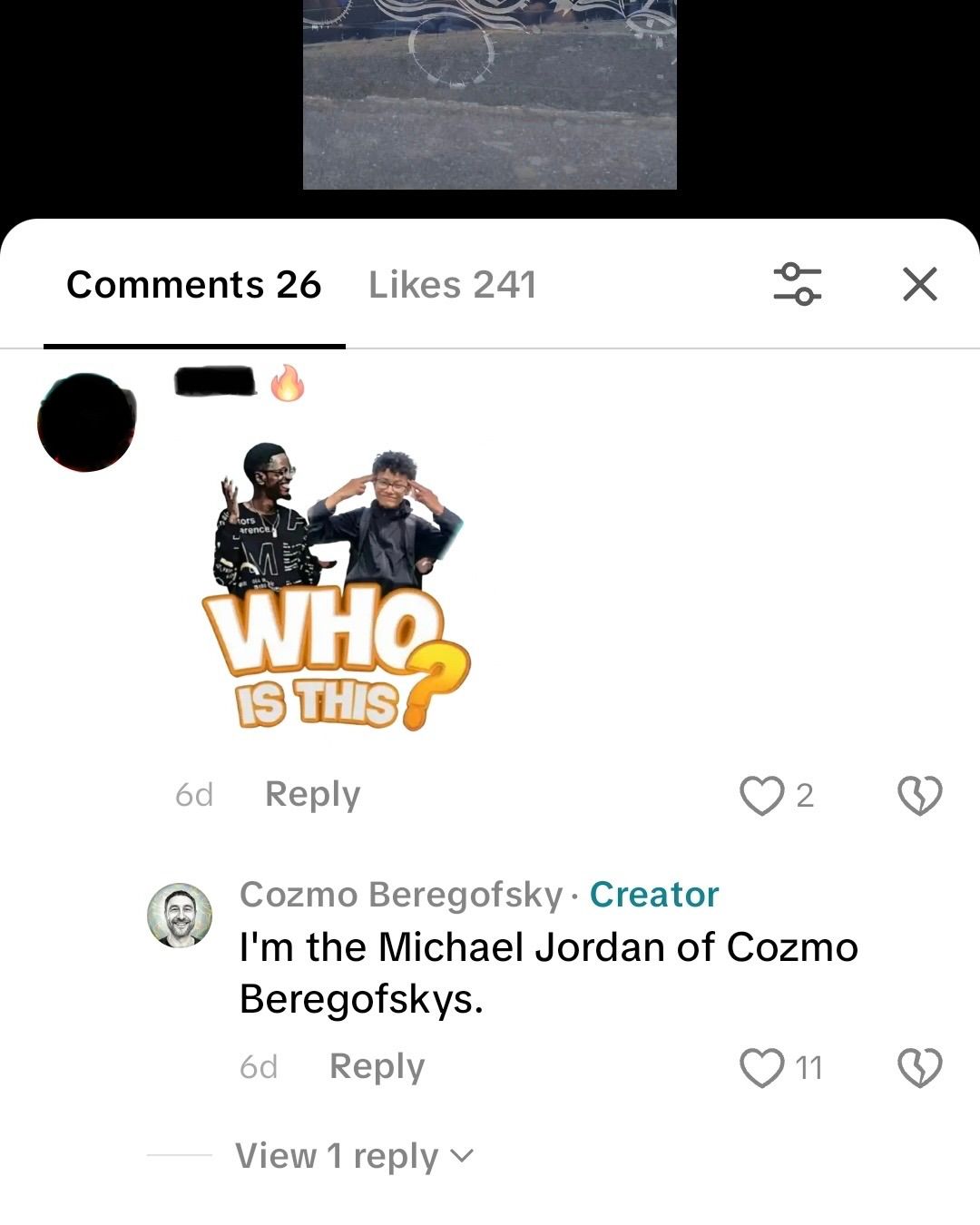Like the "Who is this?" sticker comment
The image size is (980, 1225).
pos(760,796)
